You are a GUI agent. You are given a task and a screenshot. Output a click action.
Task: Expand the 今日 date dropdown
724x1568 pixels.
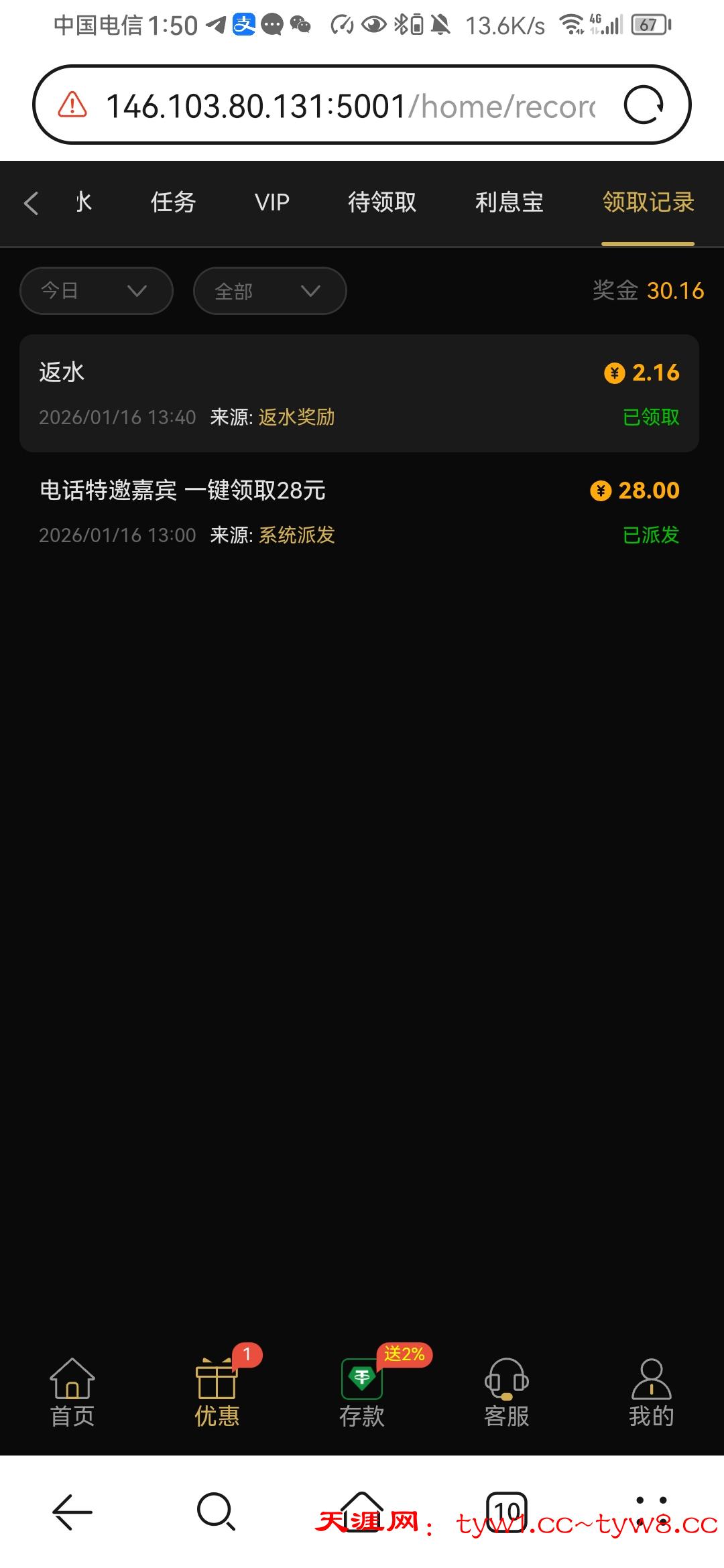[x=97, y=291]
